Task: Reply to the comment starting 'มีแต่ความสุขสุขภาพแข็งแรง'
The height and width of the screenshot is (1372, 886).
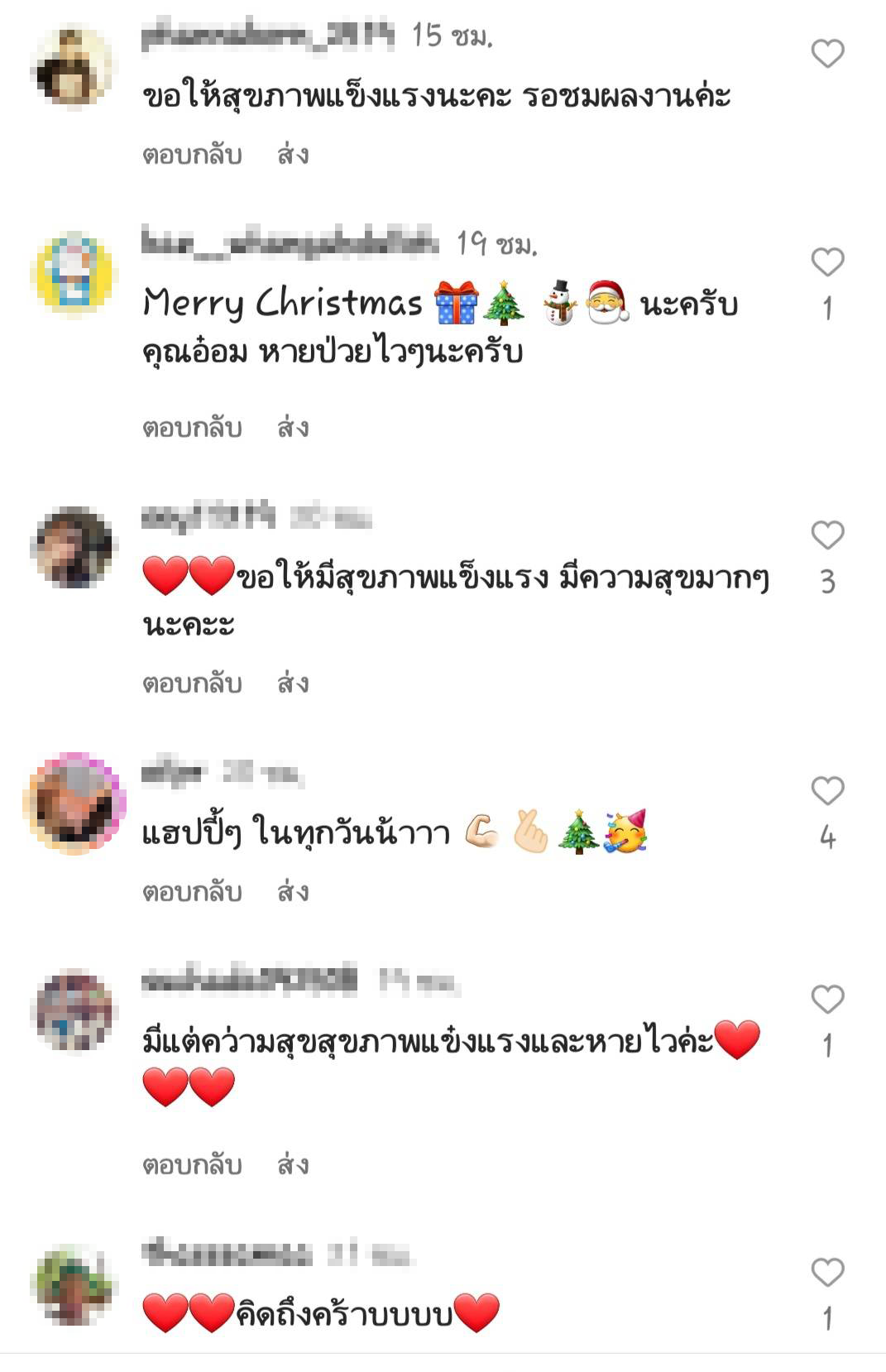Action: point(192,1165)
